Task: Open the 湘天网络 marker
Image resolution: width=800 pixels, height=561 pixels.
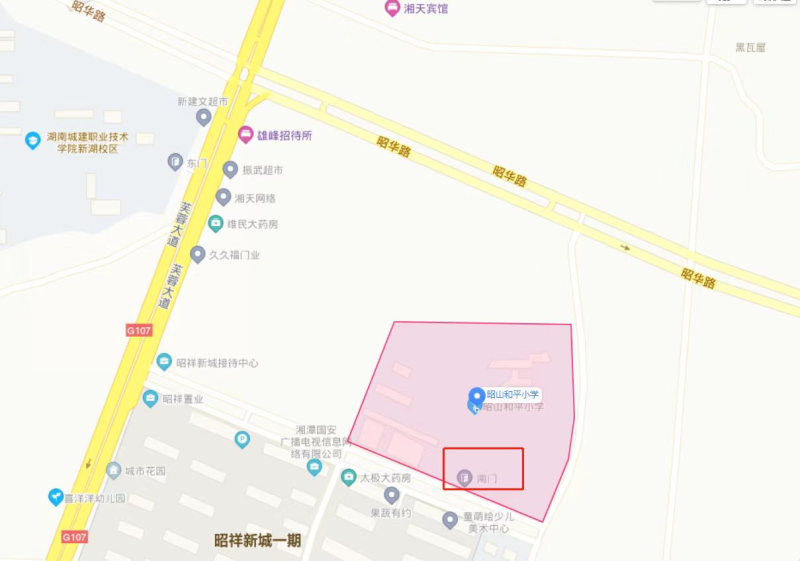Action: [x=223, y=197]
